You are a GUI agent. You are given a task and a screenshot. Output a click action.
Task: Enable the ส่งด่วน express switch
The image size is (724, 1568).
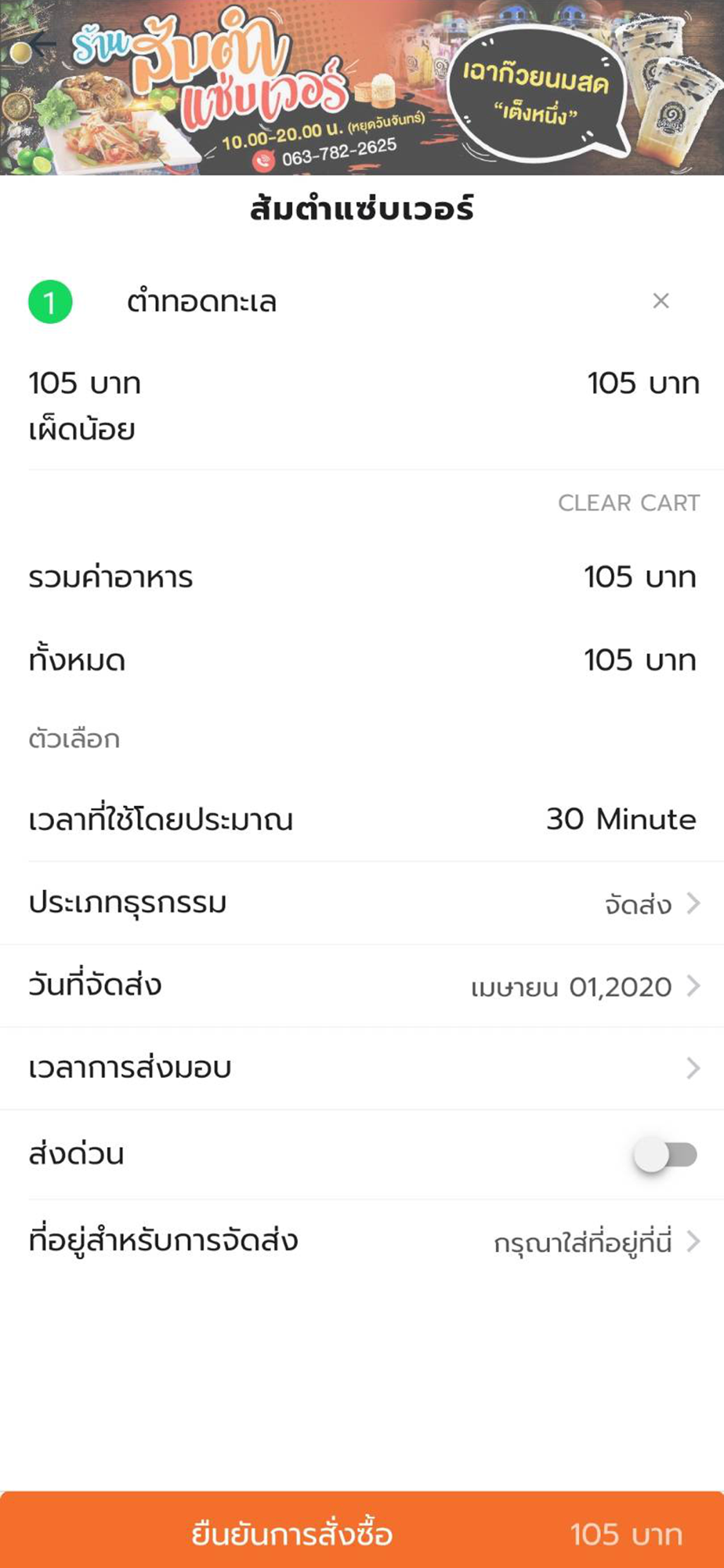point(665,1155)
